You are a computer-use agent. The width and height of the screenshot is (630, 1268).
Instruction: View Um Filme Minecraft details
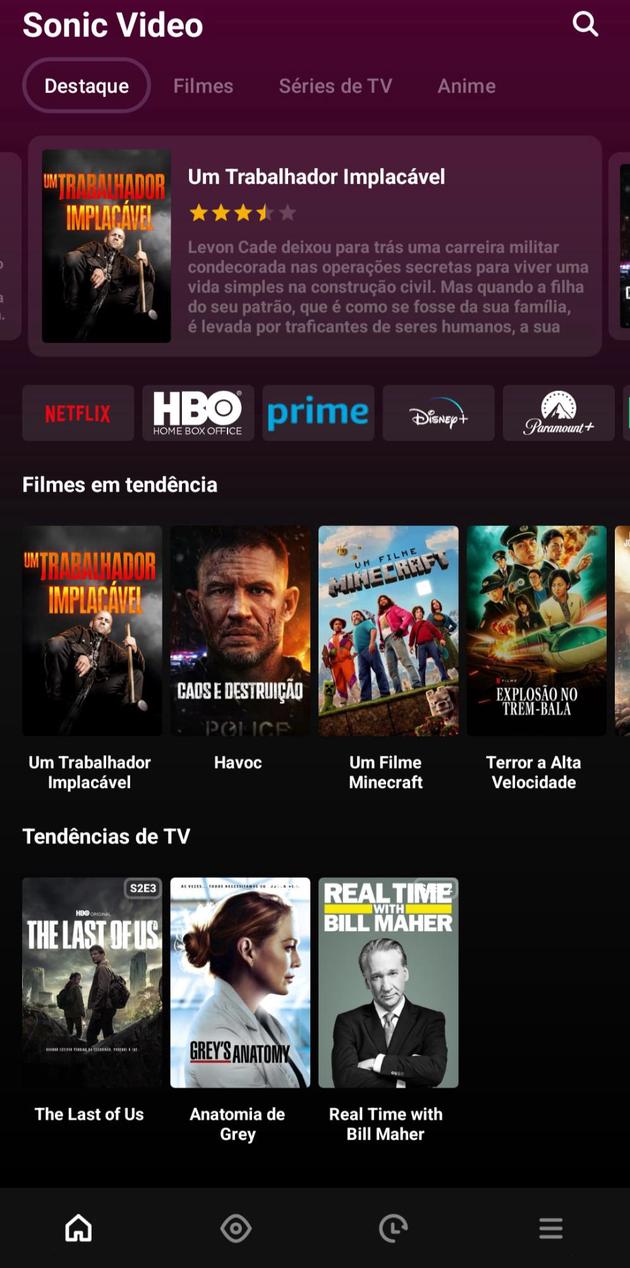(388, 631)
